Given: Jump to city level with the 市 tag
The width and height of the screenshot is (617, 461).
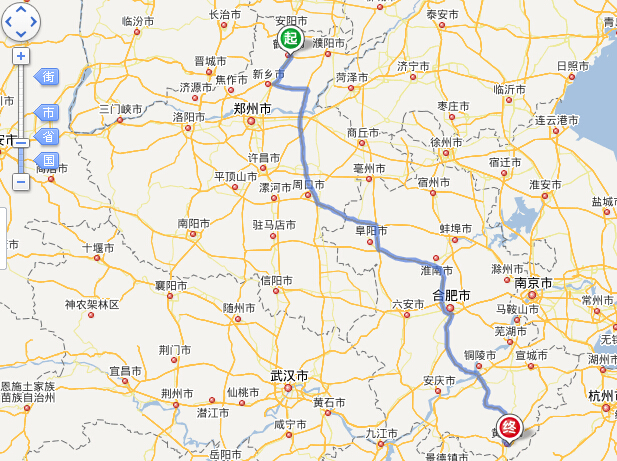Looking at the screenshot, I should tap(48, 112).
